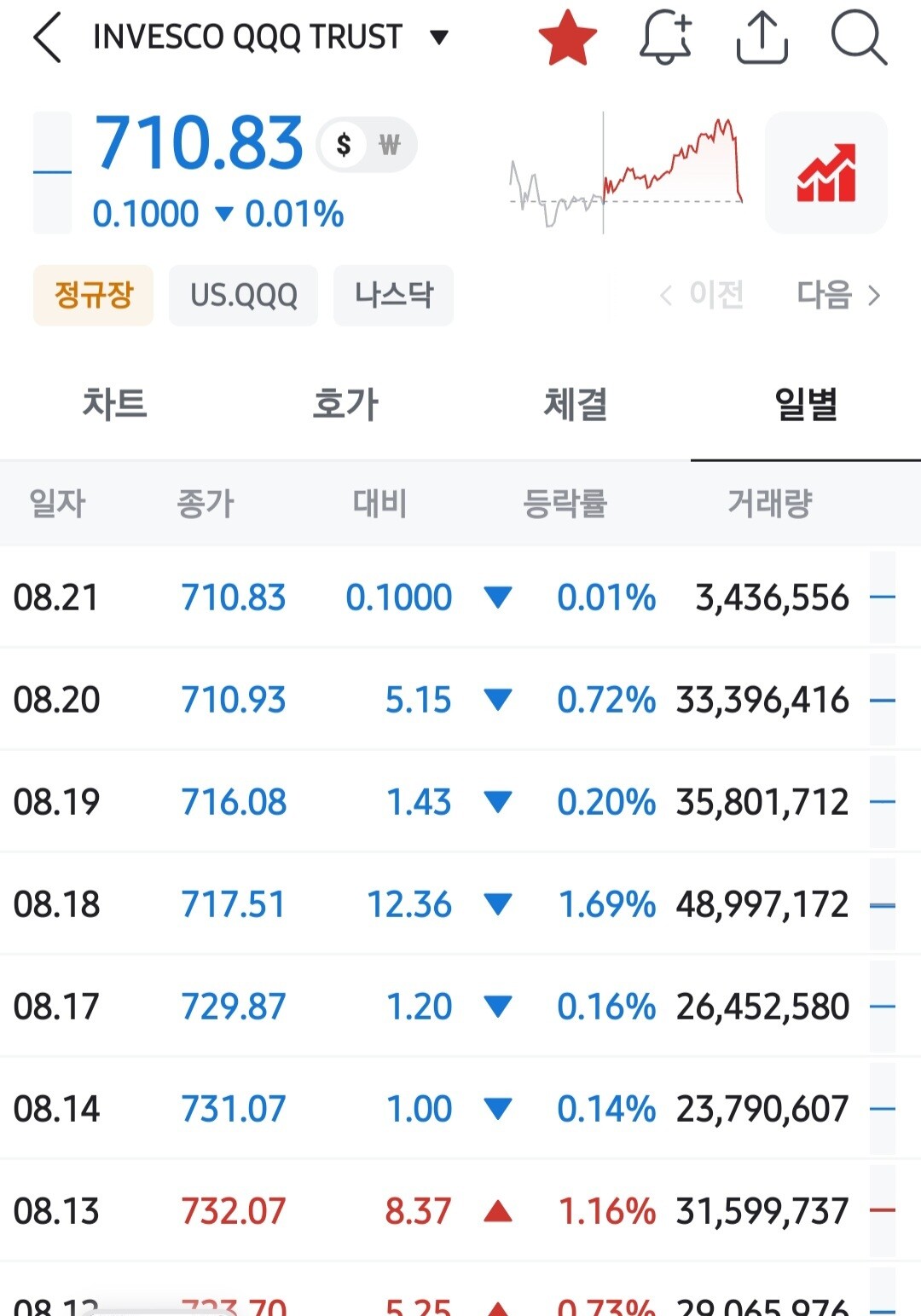Go to 다음 stock

pos(838,295)
